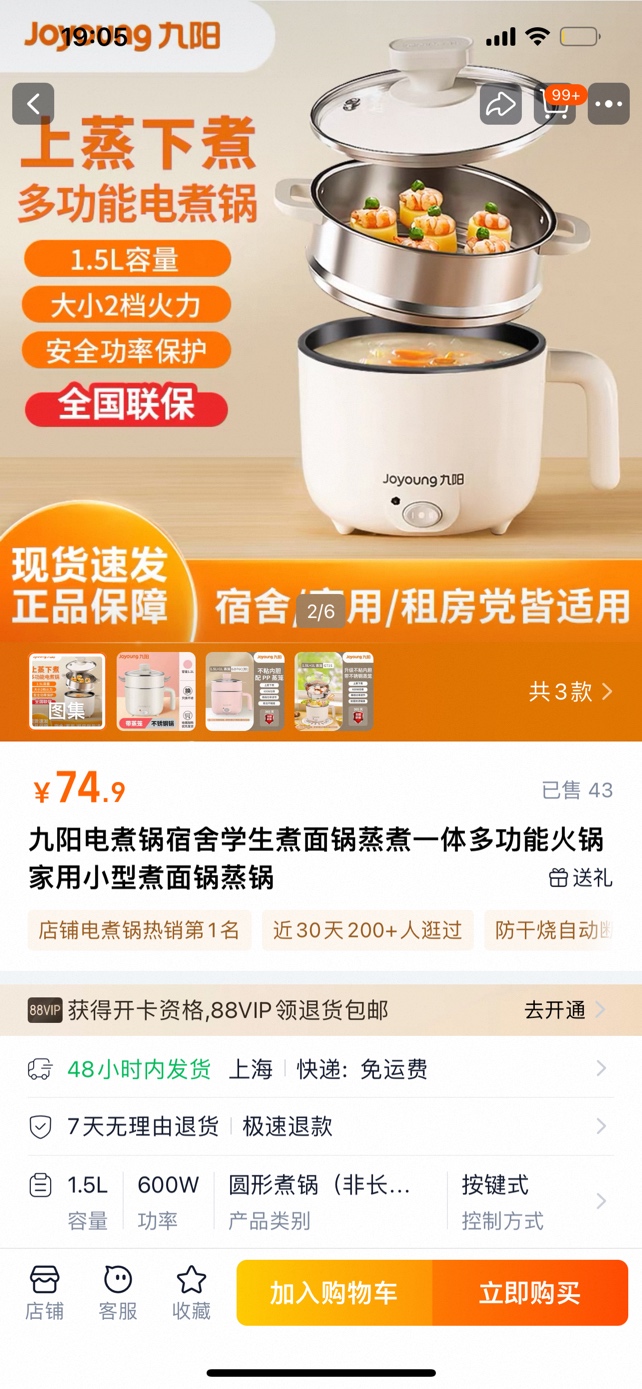The height and width of the screenshot is (1389, 642).
Task: Select the white pot variant thumbnail
Action: 155,691
